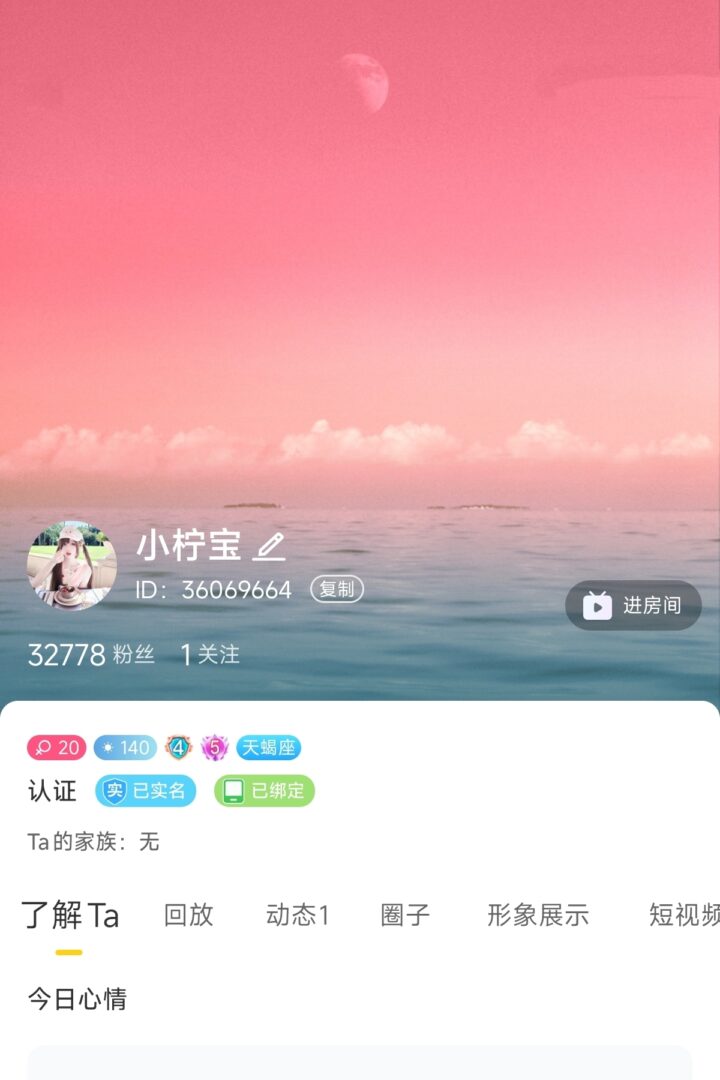Image resolution: width=720 pixels, height=1080 pixels.
Task: Go to the 形象展示 tab
Action: (538, 915)
